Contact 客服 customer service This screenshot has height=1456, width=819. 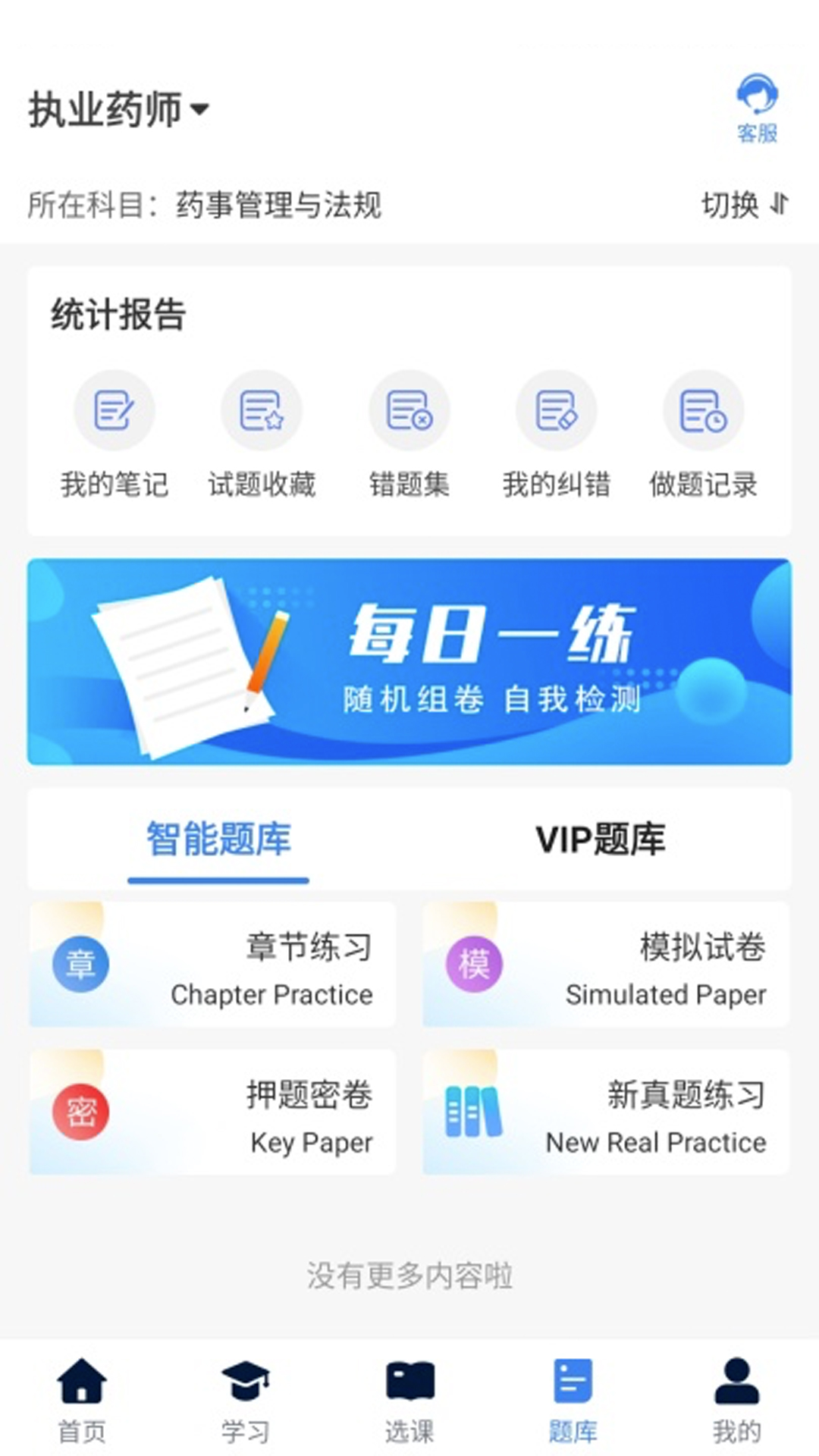coord(757,108)
